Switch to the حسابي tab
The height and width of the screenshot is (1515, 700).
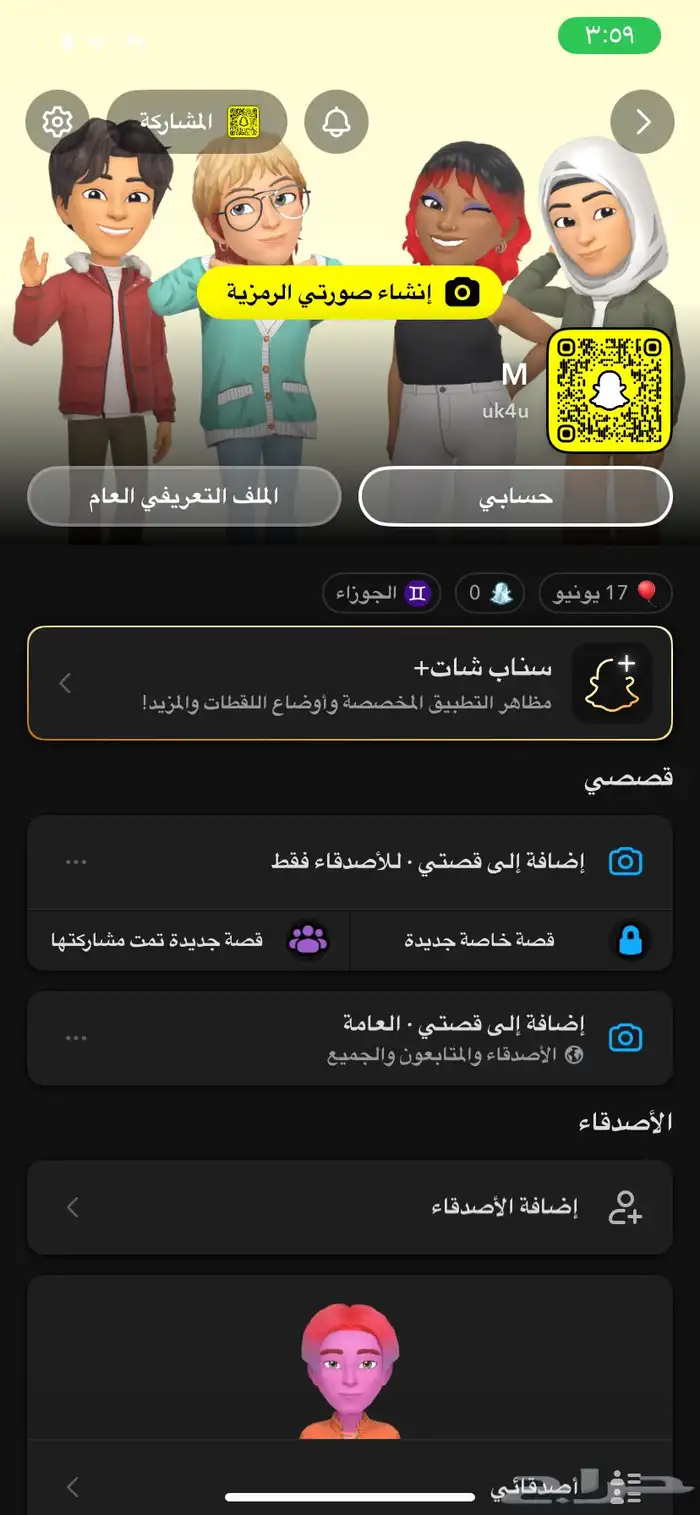pyautogui.click(x=515, y=496)
